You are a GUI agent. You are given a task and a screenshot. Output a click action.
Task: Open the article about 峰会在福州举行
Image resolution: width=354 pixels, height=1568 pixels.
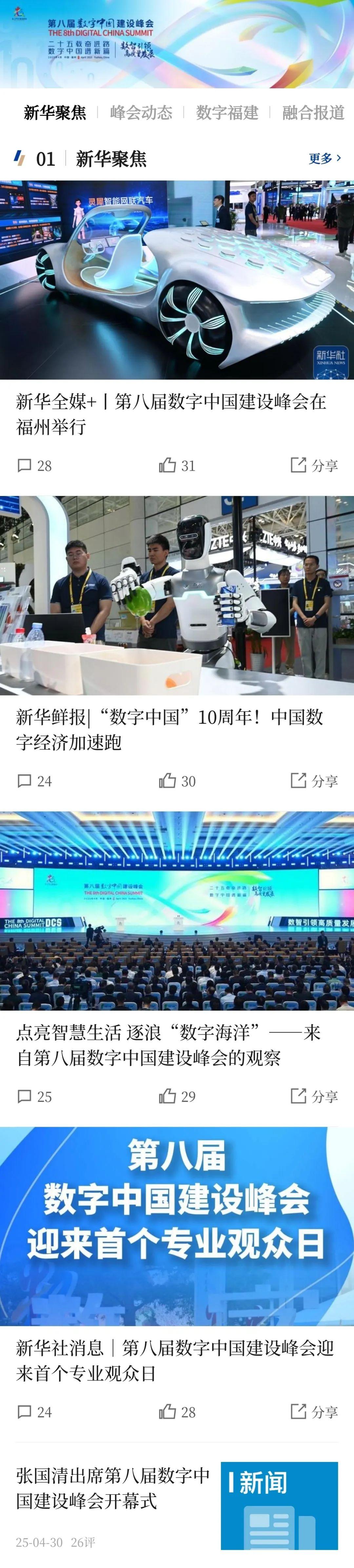(x=170, y=414)
